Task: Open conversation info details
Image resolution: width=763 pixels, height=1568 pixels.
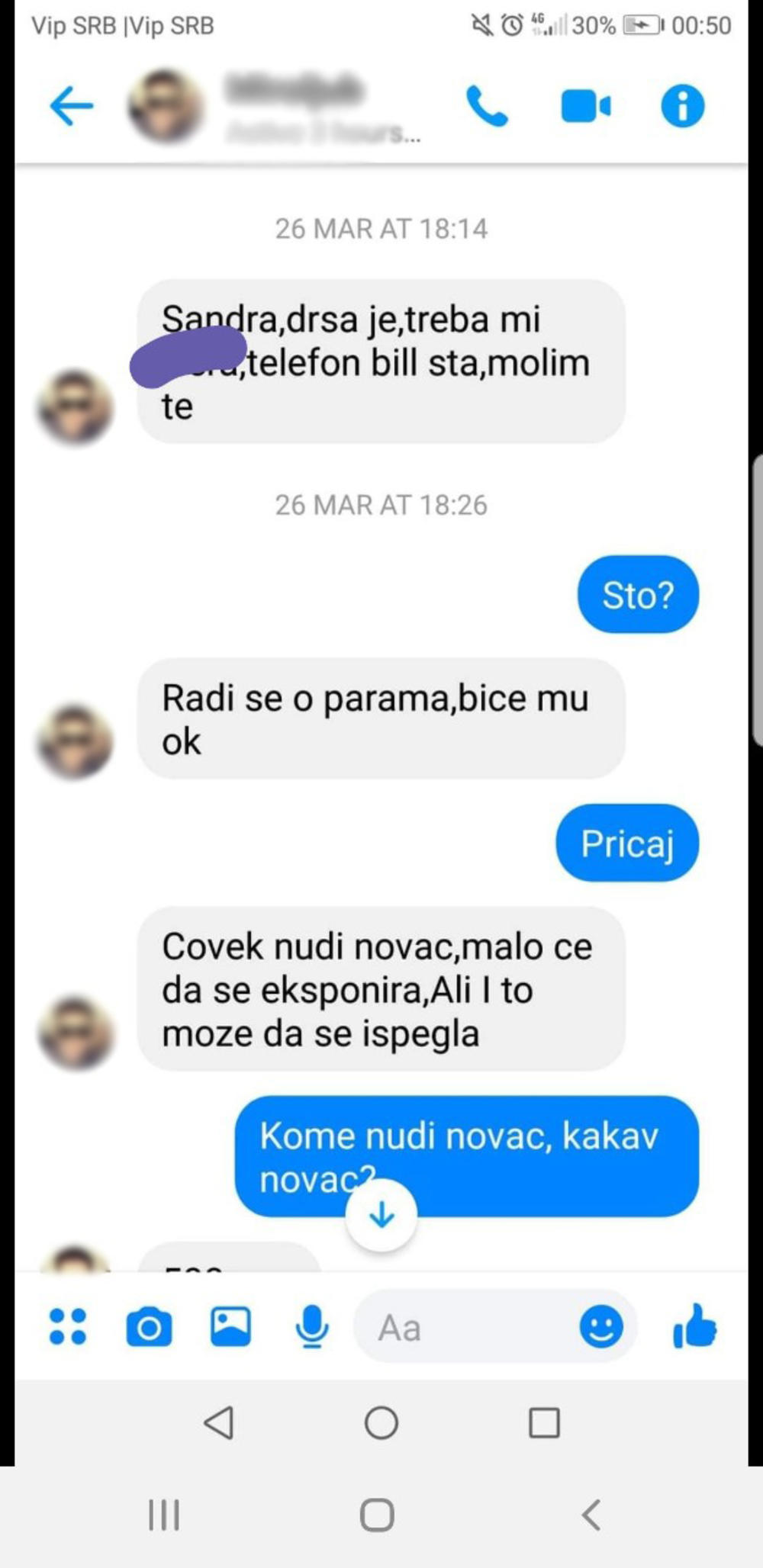Action: [682, 106]
